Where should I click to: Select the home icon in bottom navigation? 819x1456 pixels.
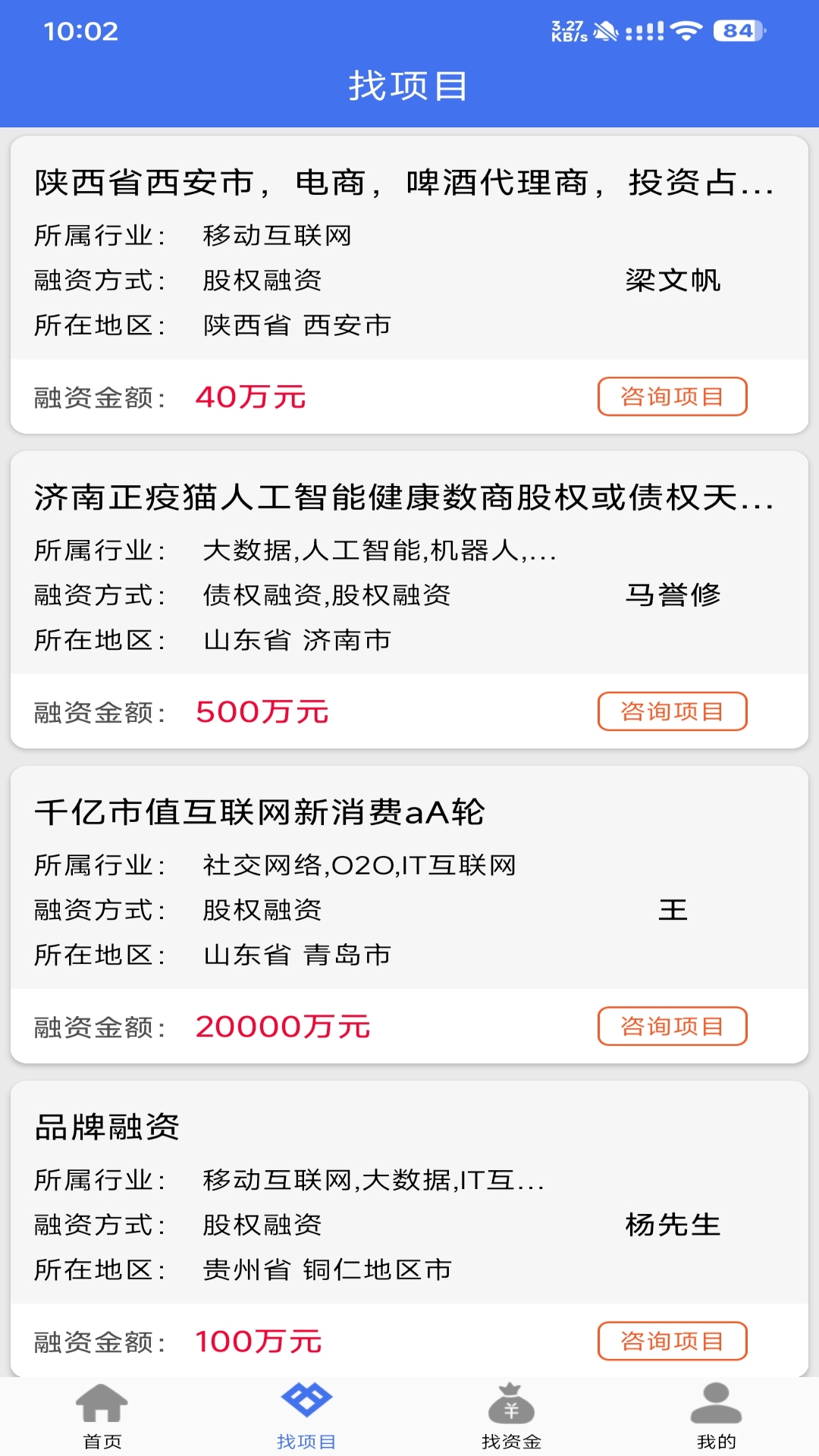click(x=102, y=1411)
